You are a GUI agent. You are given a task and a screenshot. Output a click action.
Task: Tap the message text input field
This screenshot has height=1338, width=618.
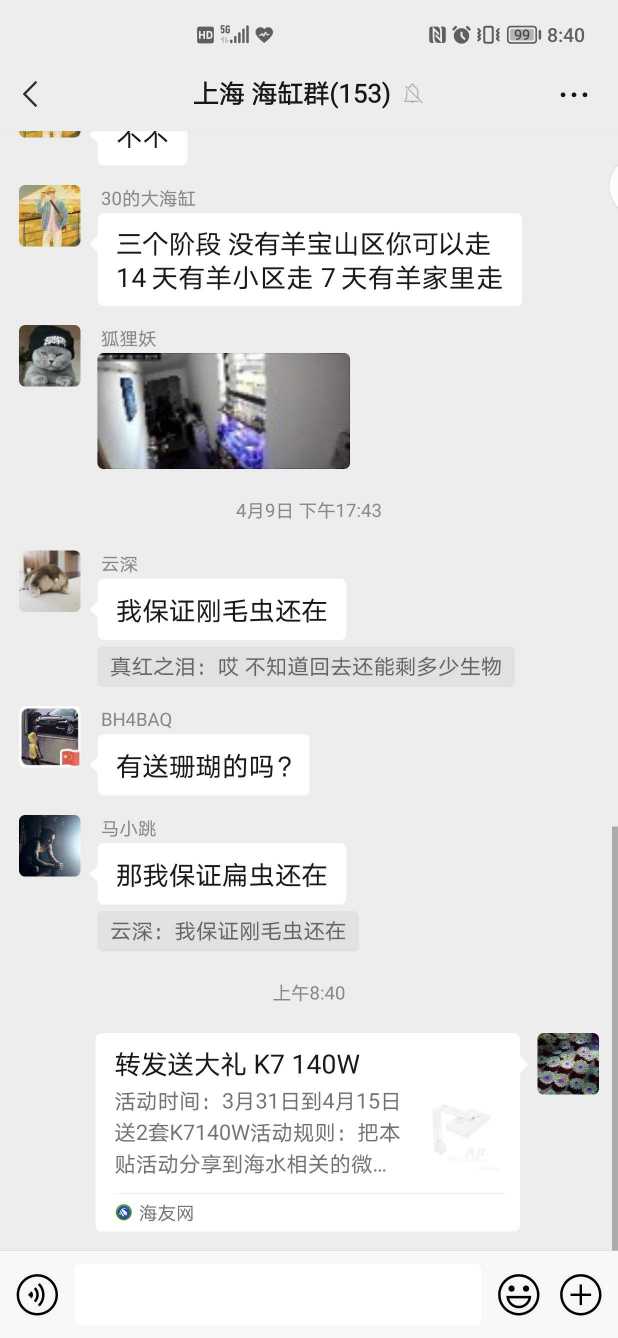pos(277,1295)
